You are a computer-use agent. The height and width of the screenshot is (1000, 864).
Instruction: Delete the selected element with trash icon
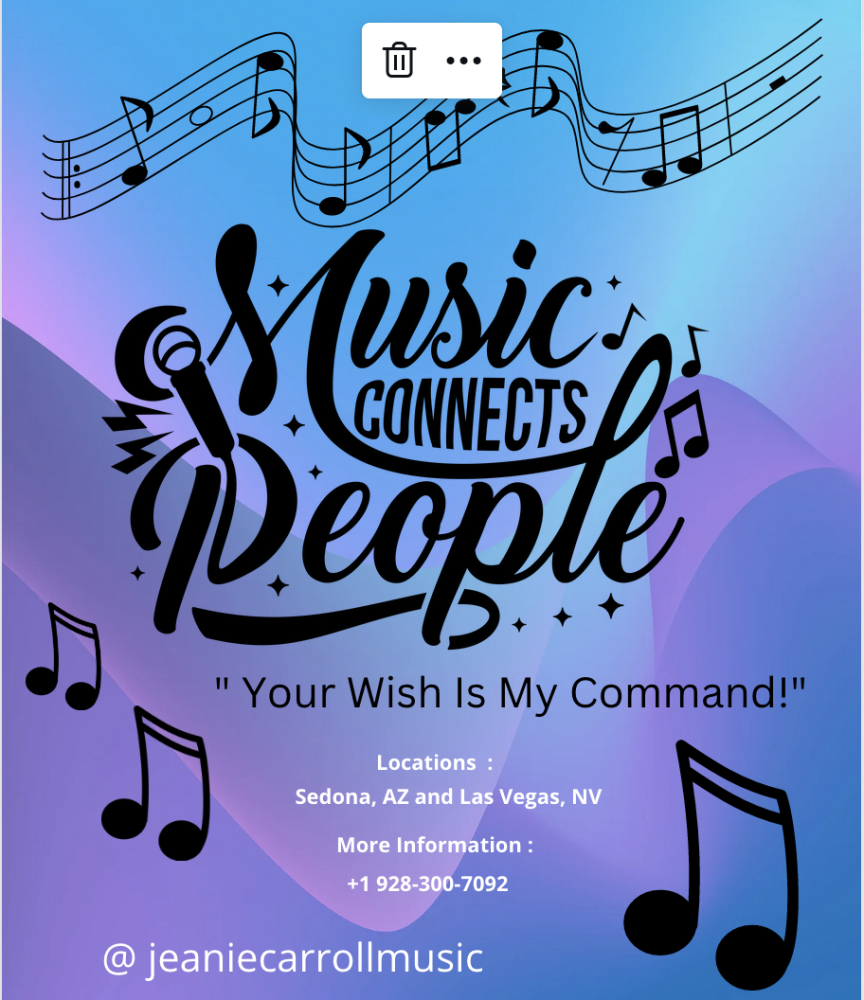(399, 60)
